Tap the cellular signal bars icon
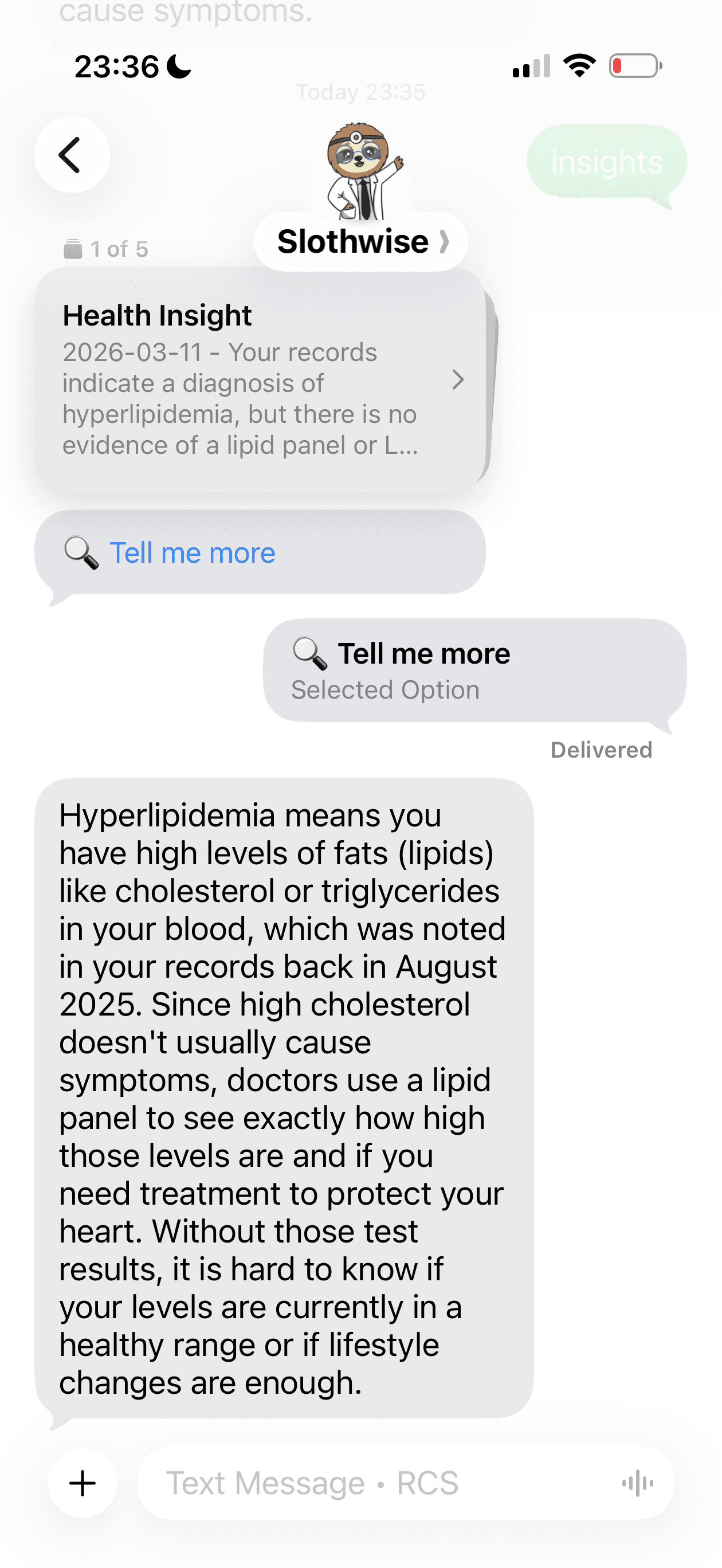The width and height of the screenshot is (722, 1568). click(x=529, y=66)
